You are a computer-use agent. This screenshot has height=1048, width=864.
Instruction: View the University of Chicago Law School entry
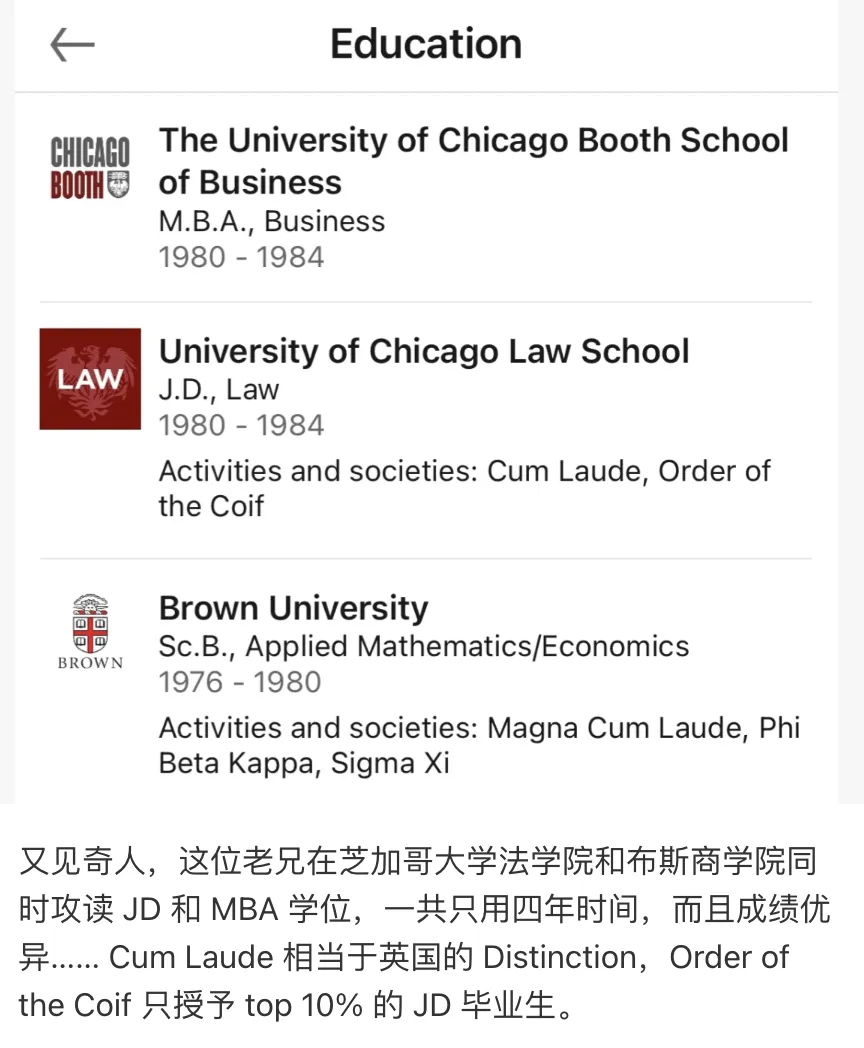[x=424, y=352]
